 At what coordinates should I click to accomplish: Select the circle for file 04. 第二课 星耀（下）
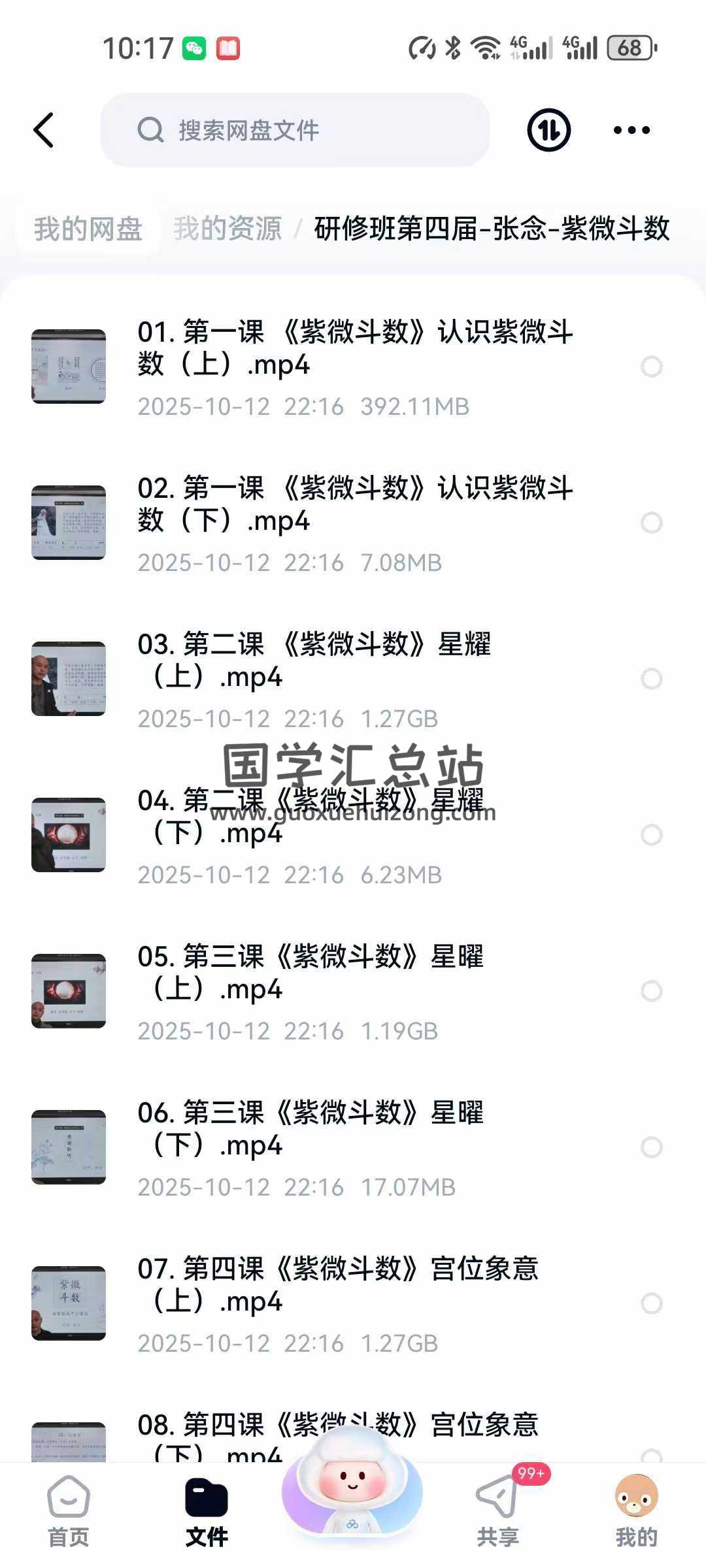point(651,835)
